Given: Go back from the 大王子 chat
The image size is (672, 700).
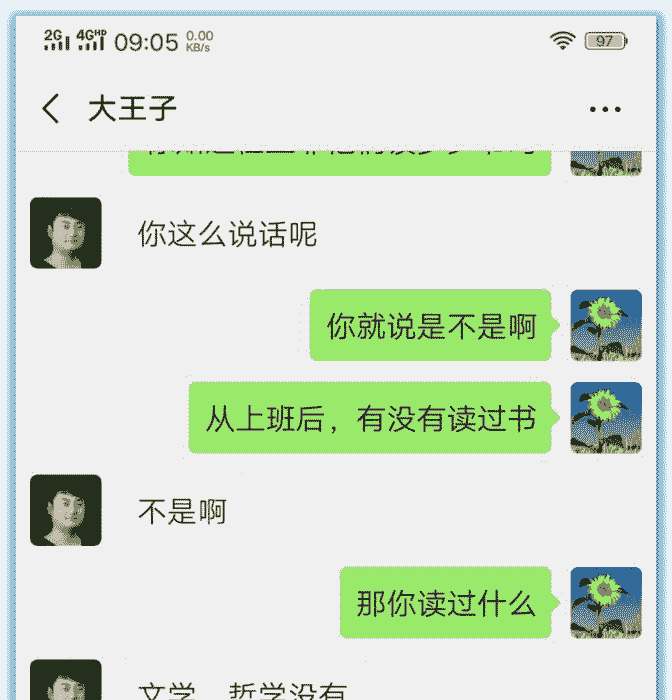Looking at the screenshot, I should tap(51, 108).
